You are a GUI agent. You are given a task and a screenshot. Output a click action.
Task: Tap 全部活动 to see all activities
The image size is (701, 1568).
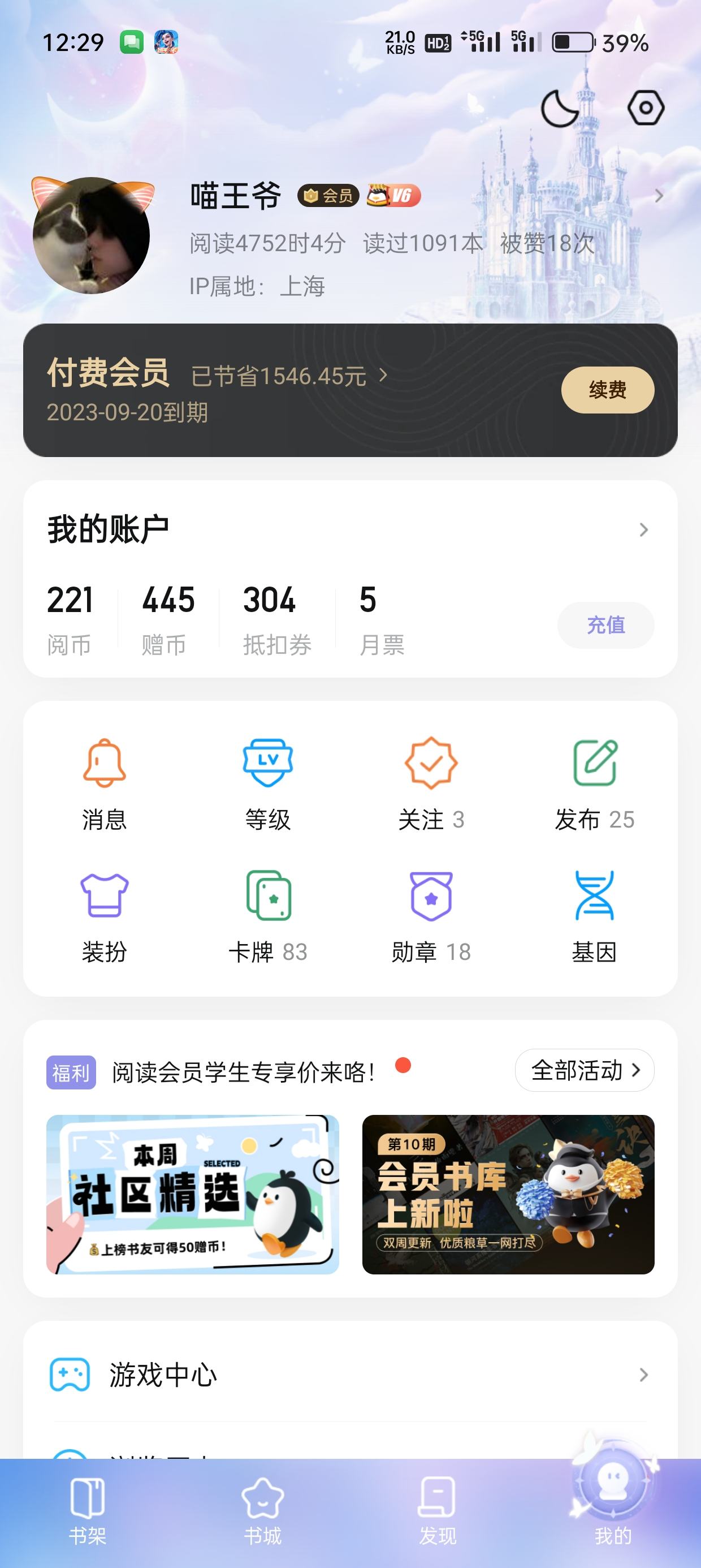(584, 1070)
